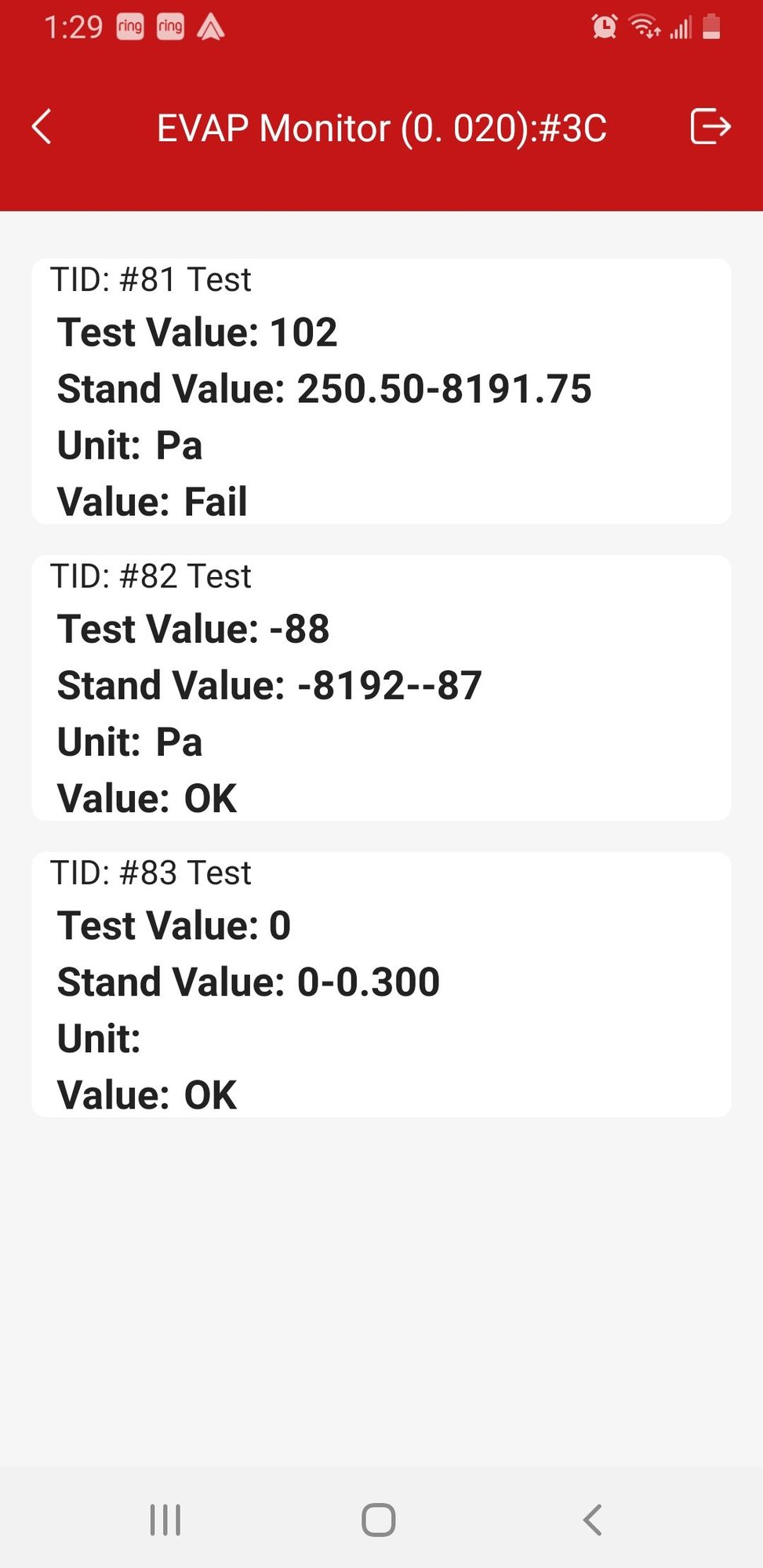Select the TID #81 Test card

[381, 390]
